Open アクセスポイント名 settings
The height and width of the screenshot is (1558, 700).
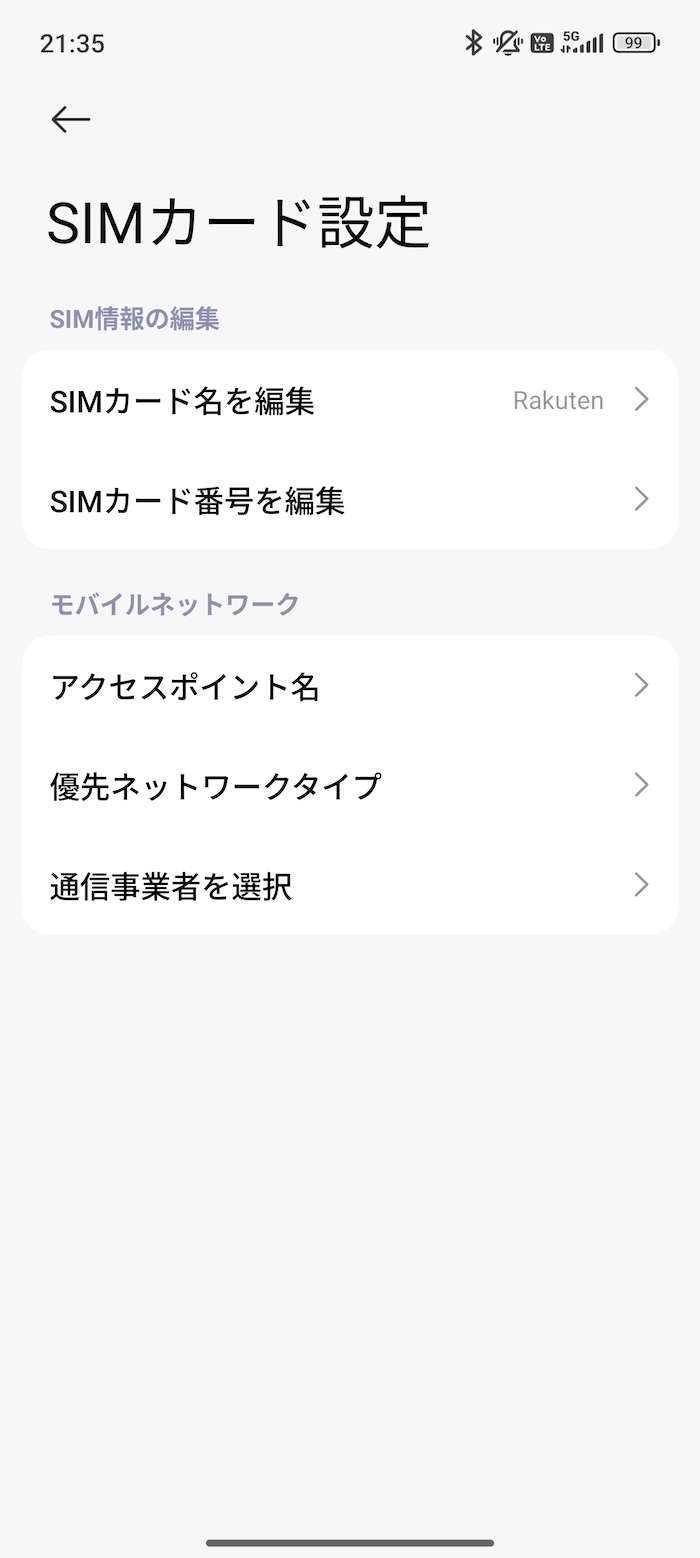pos(350,686)
